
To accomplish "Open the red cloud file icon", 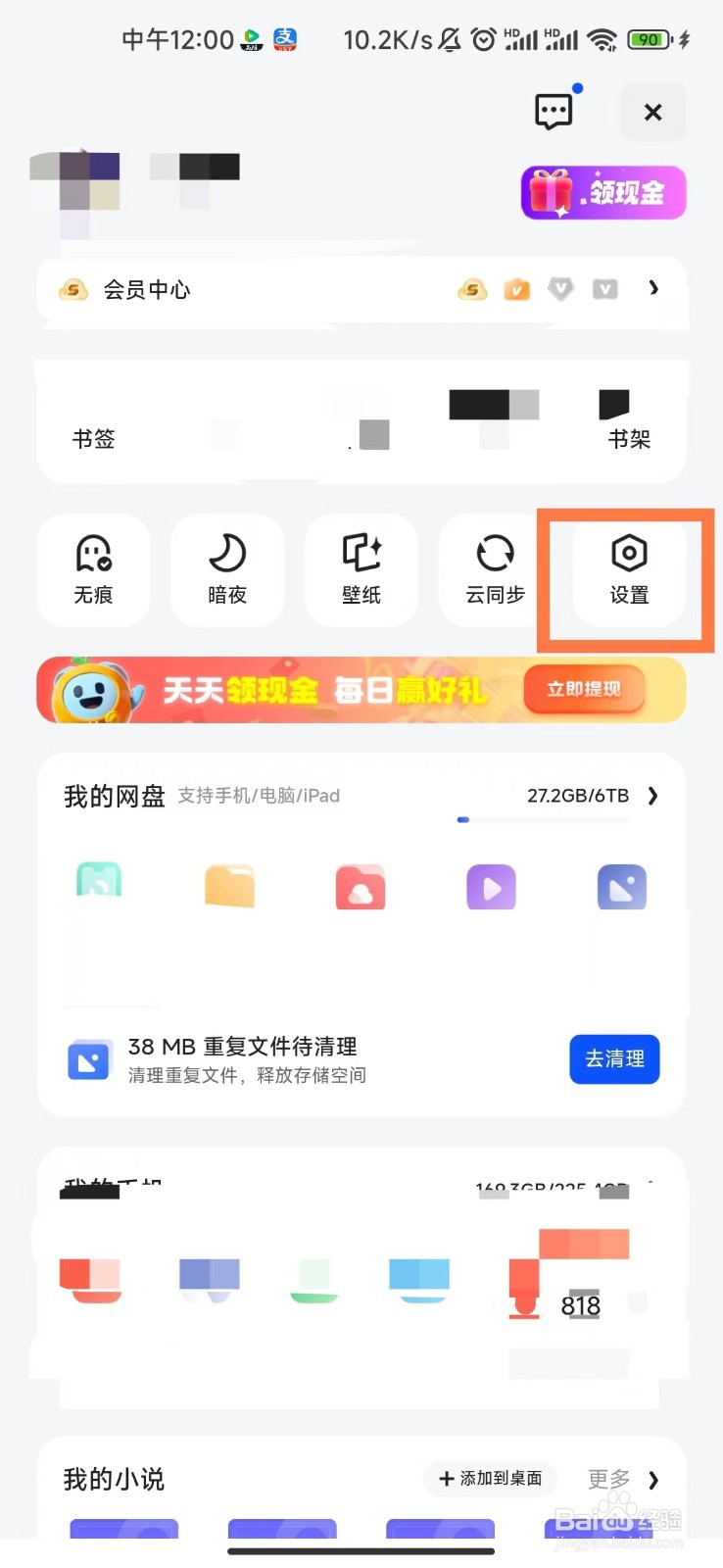I will pyautogui.click(x=360, y=887).
